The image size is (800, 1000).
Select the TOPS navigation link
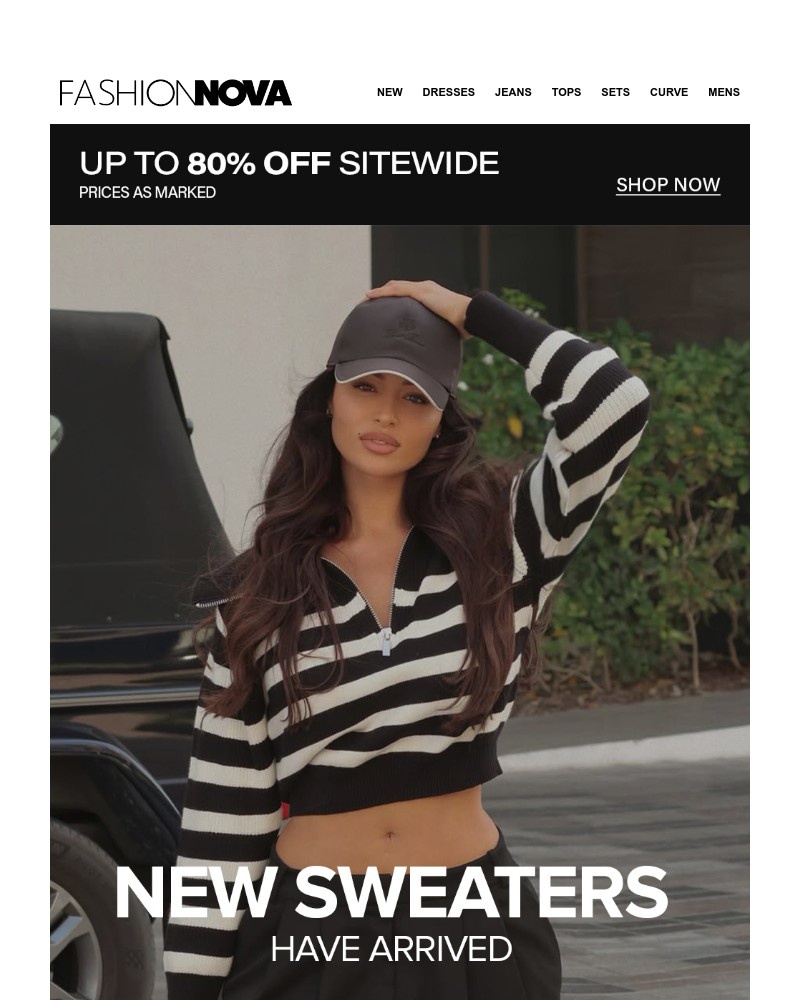click(566, 92)
